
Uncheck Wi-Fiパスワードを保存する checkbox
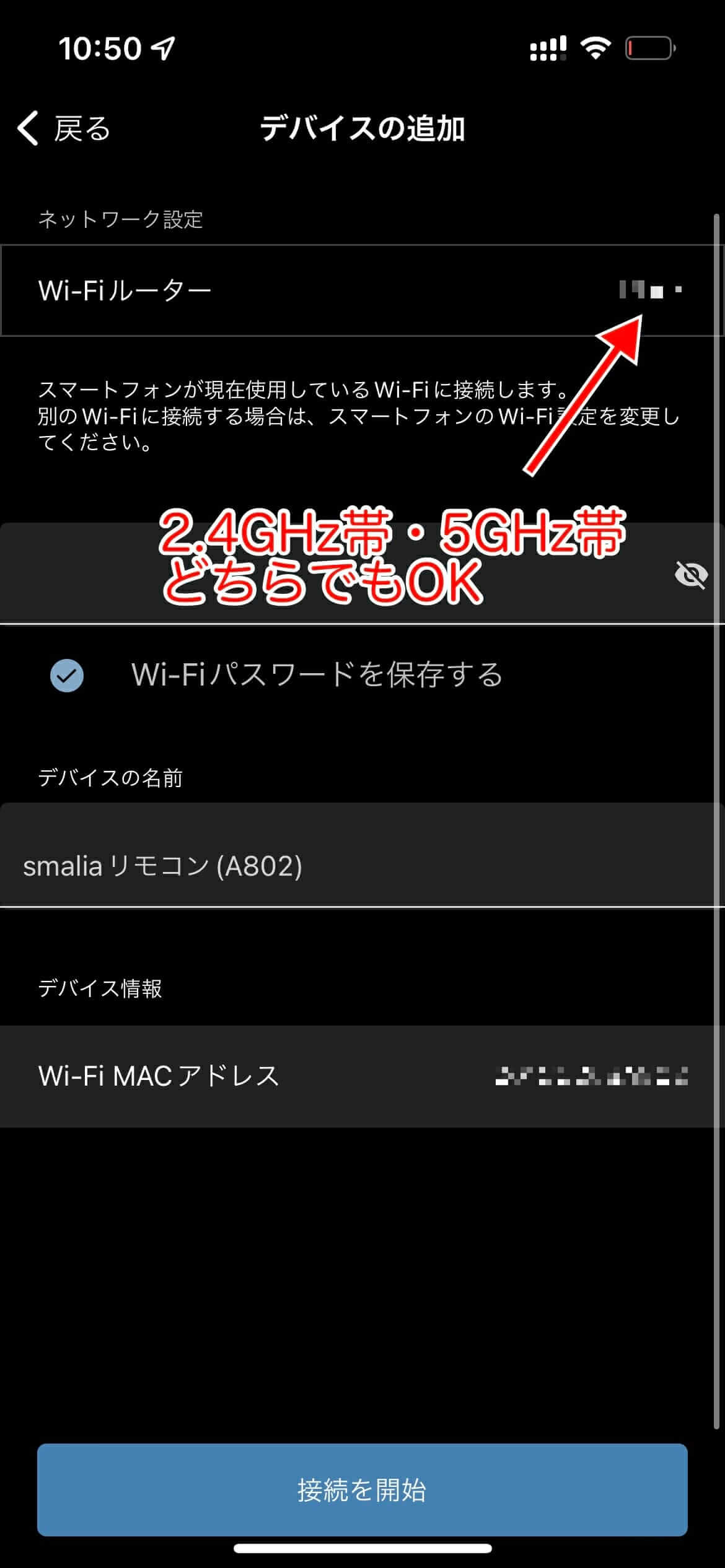tap(67, 676)
